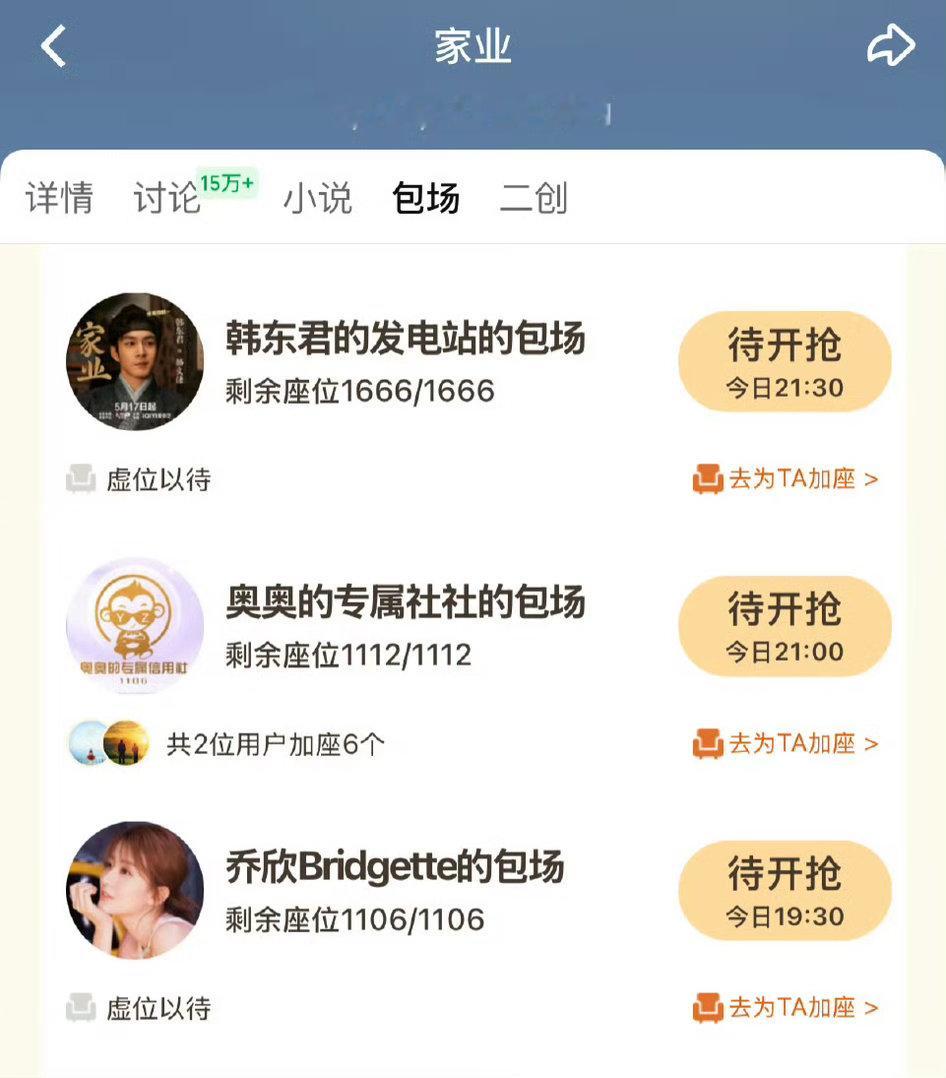Go back using the top-left arrow
Image resolution: width=946 pixels, height=1078 pixels.
coord(54,46)
